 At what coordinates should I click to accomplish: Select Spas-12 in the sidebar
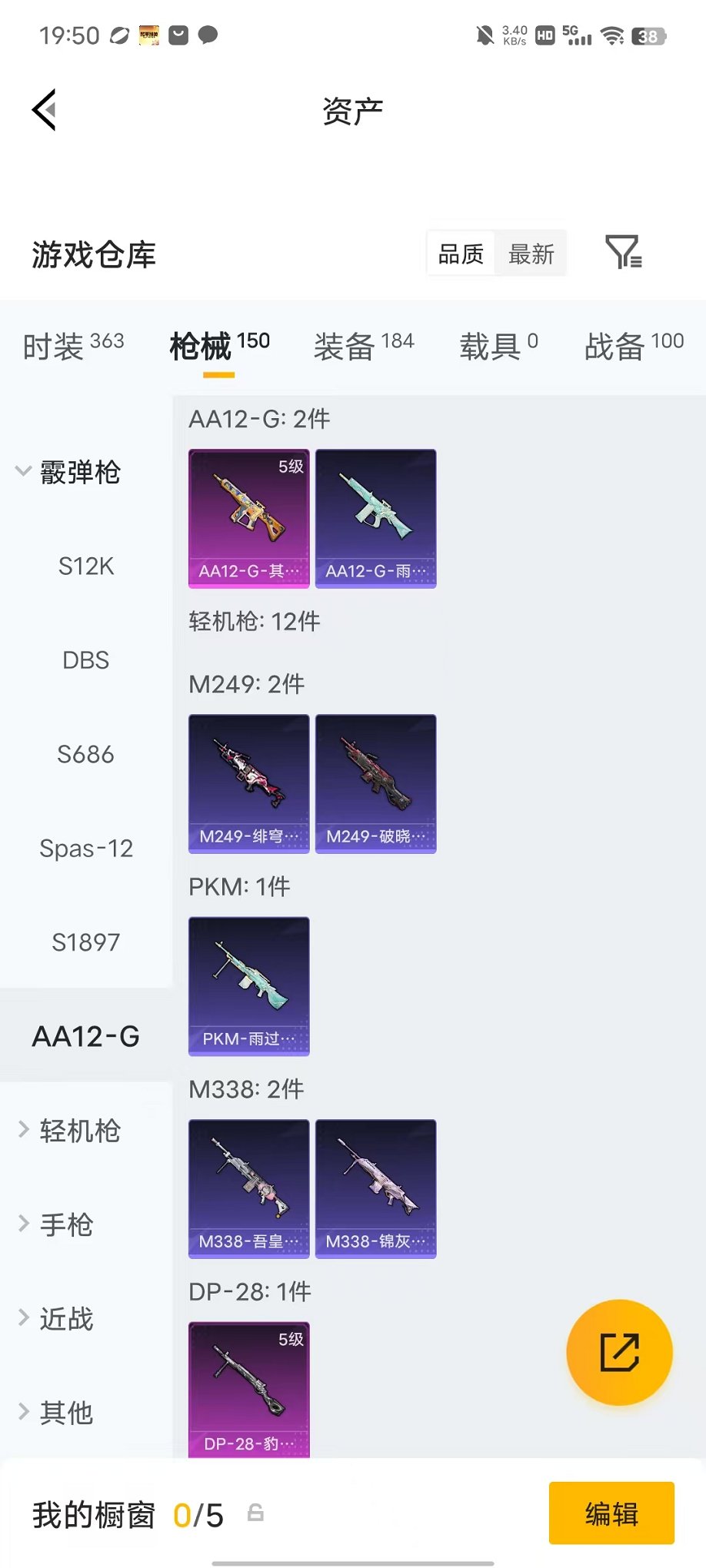click(86, 849)
